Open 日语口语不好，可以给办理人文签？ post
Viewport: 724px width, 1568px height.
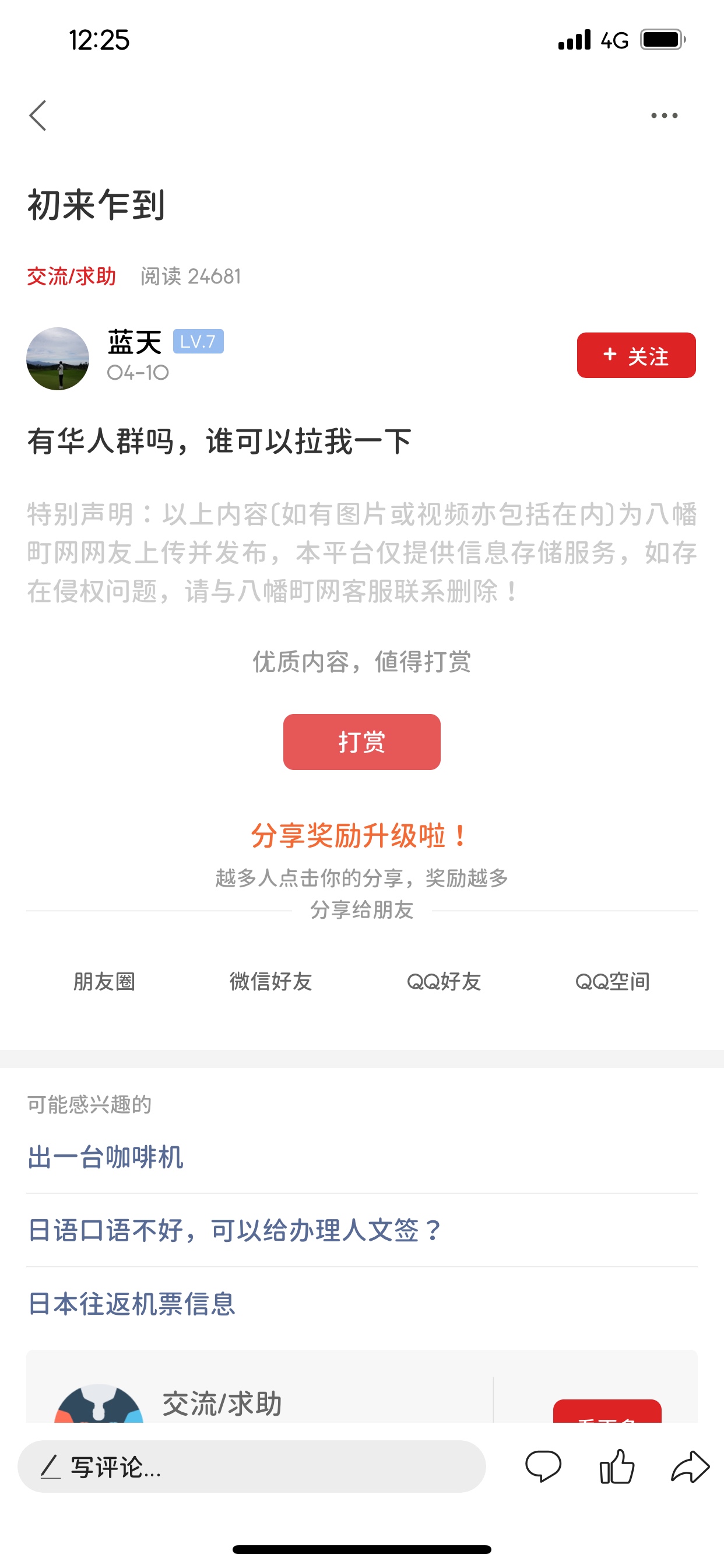coord(234,1230)
